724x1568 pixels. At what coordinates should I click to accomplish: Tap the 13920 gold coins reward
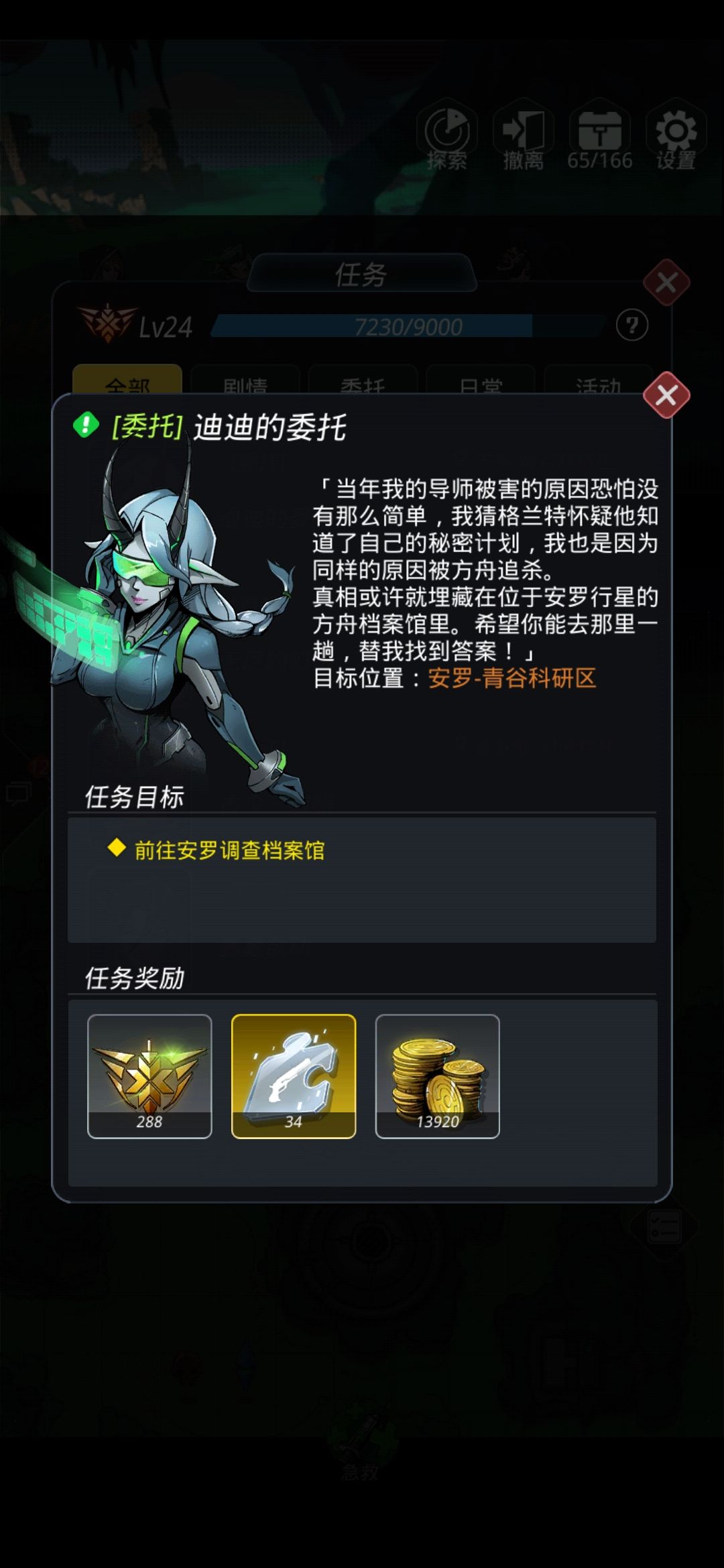point(438,1076)
